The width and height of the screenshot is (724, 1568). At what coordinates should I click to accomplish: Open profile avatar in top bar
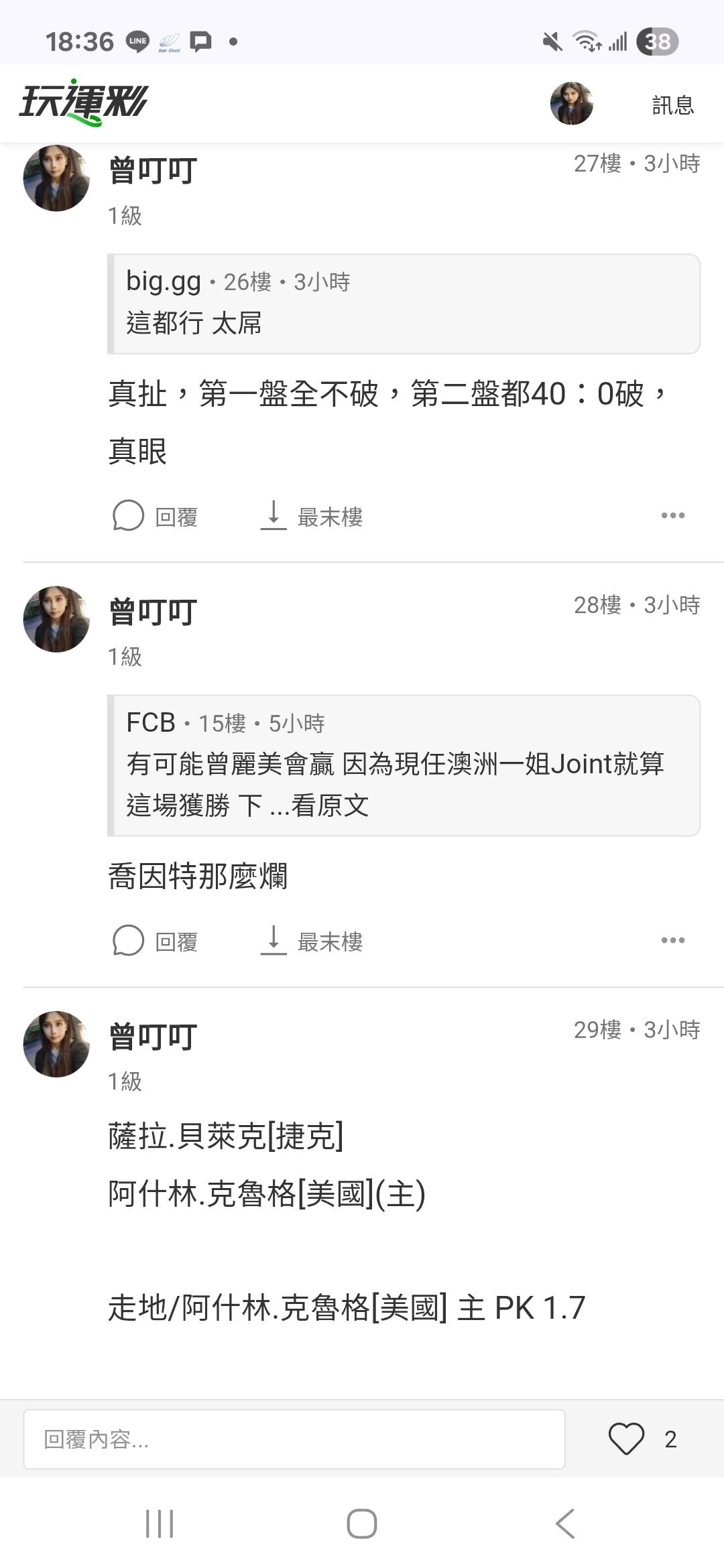[571, 104]
